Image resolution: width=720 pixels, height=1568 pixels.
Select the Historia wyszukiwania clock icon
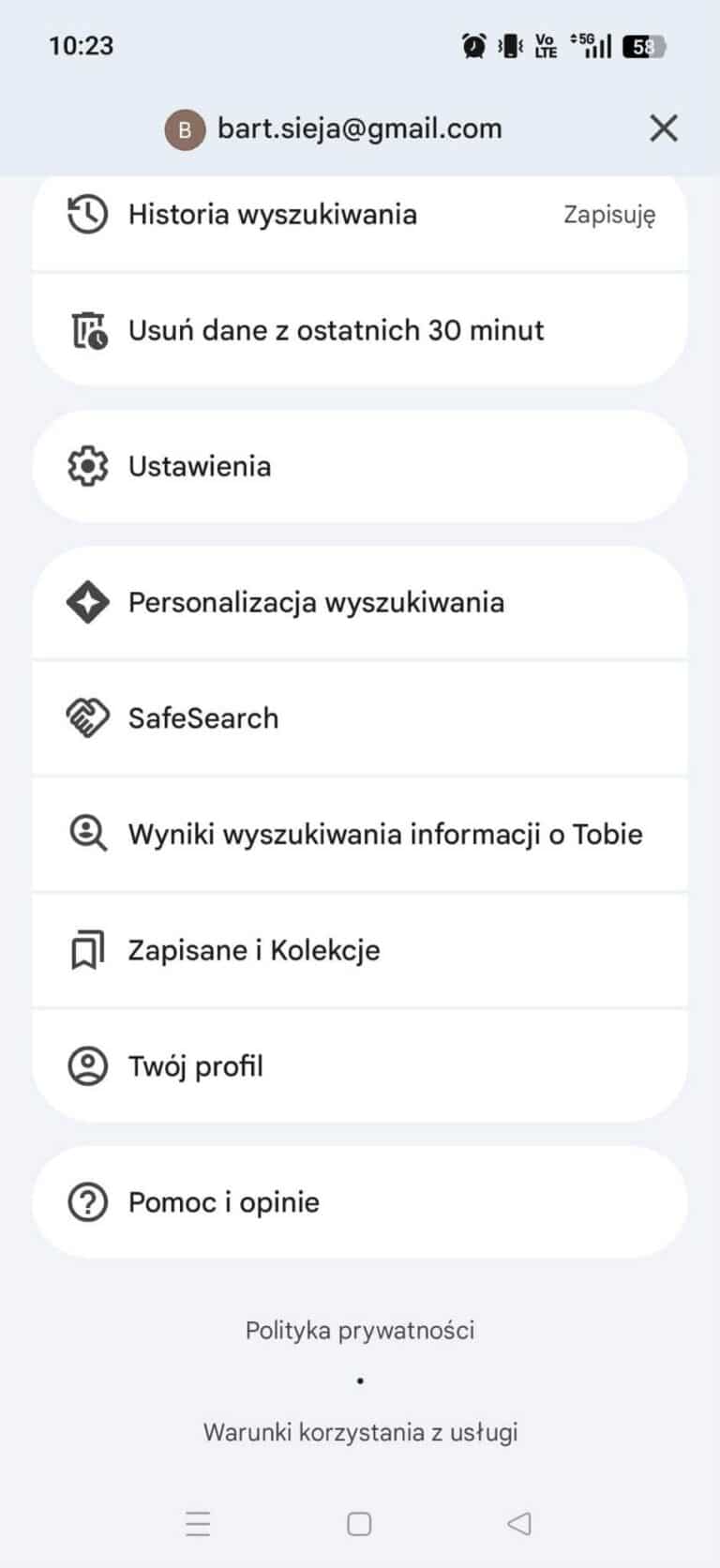pos(86,214)
